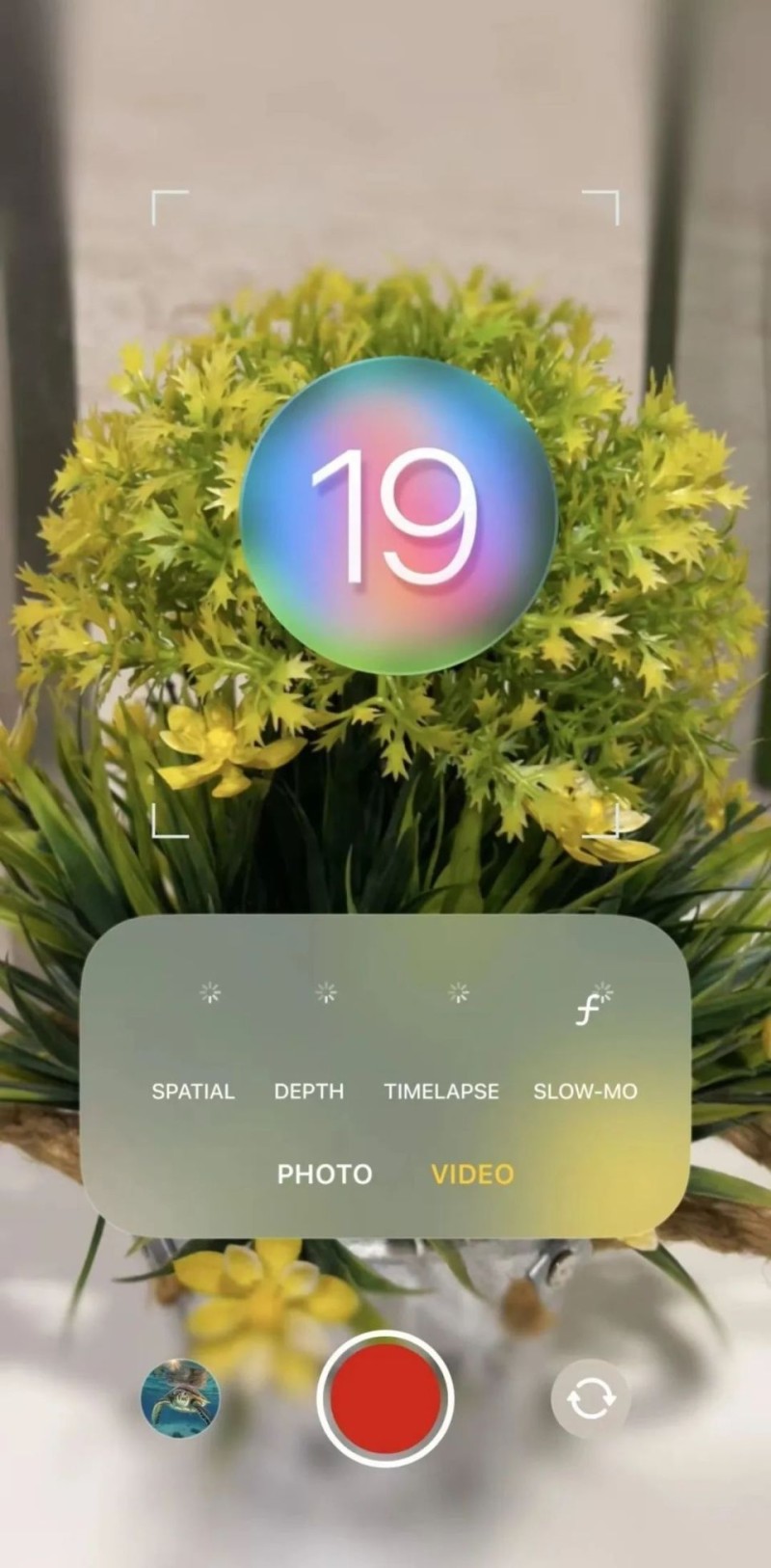Viewport: 771px width, 1568px height.
Task: Open the last captured photo thumbnail
Action: 180,1398
